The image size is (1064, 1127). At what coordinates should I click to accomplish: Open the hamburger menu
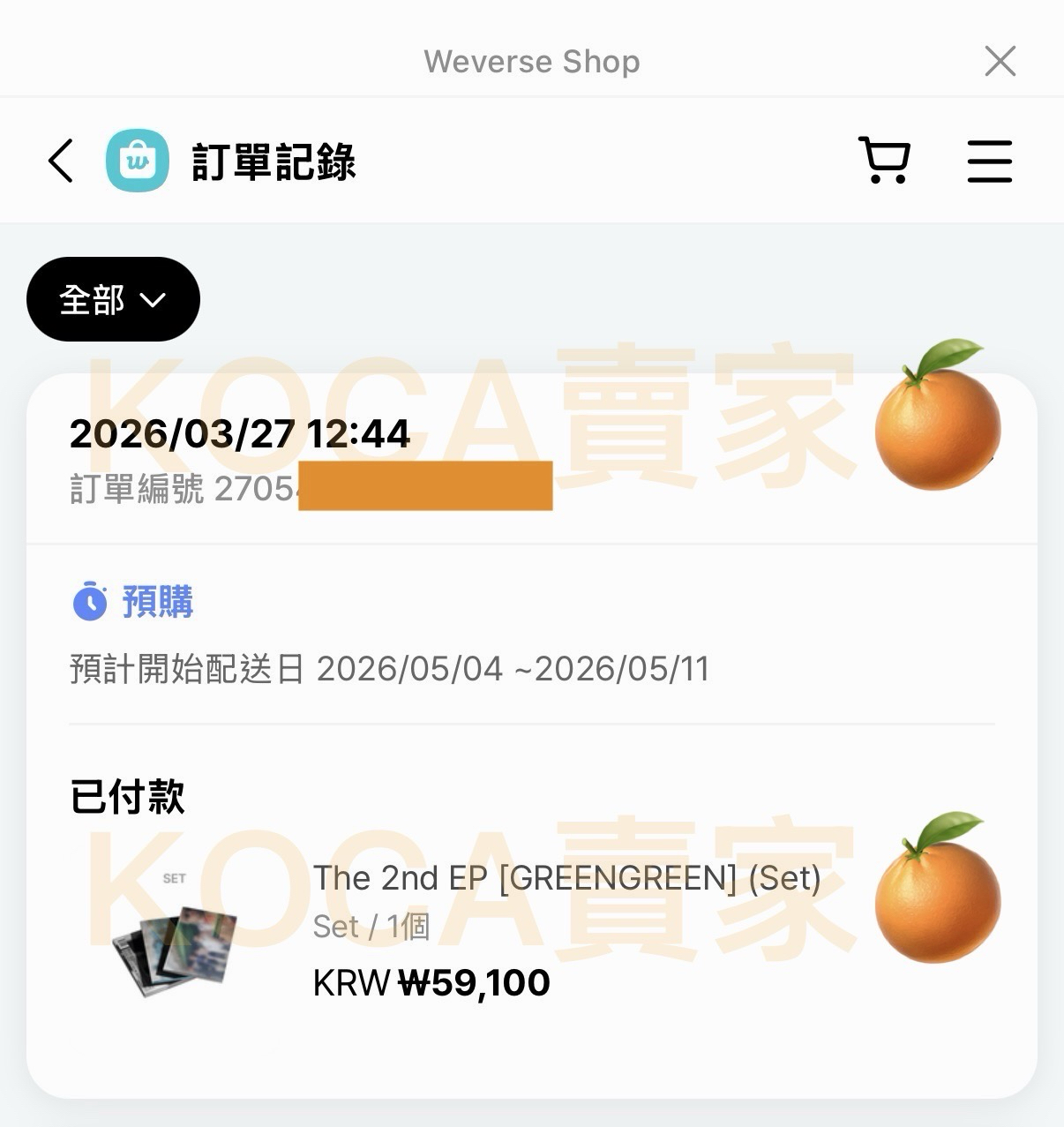pos(989,162)
